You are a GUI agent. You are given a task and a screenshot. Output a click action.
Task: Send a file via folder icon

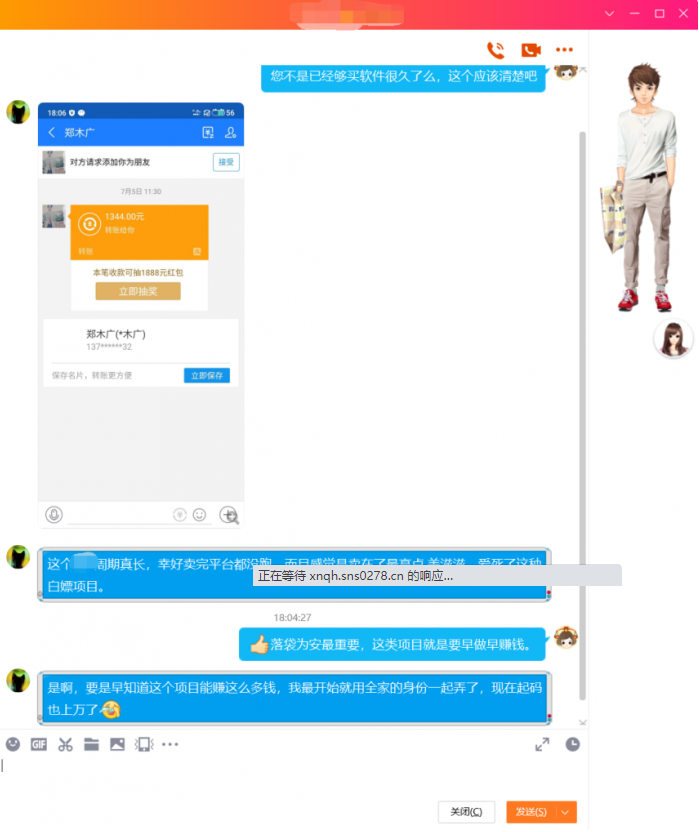pyautogui.click(x=91, y=744)
